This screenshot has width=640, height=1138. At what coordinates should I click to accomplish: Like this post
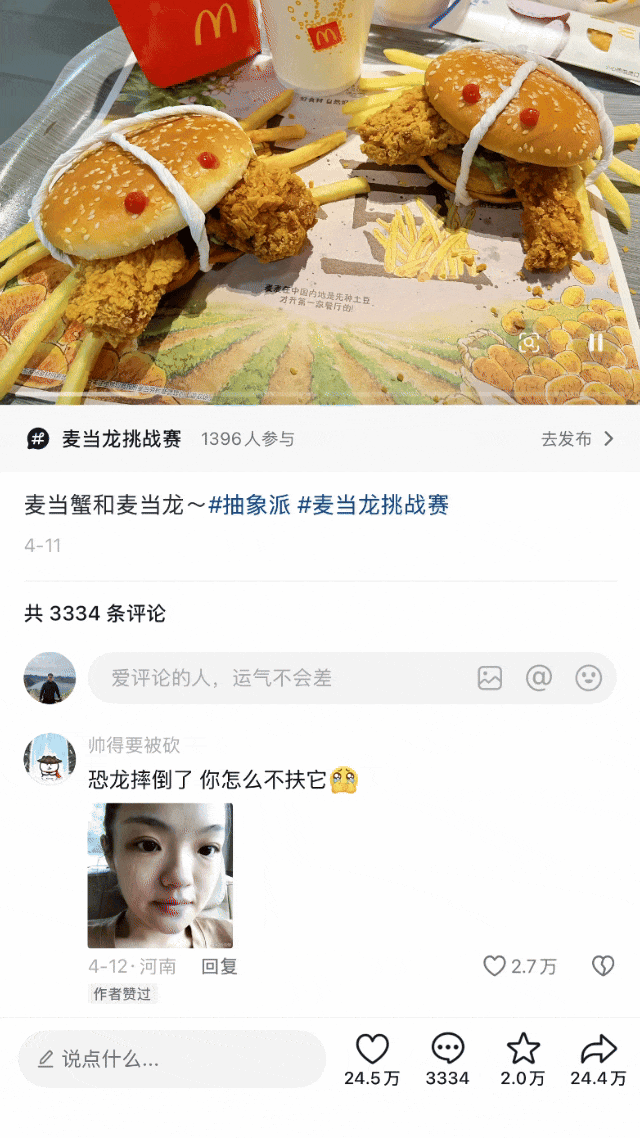pos(372,1050)
